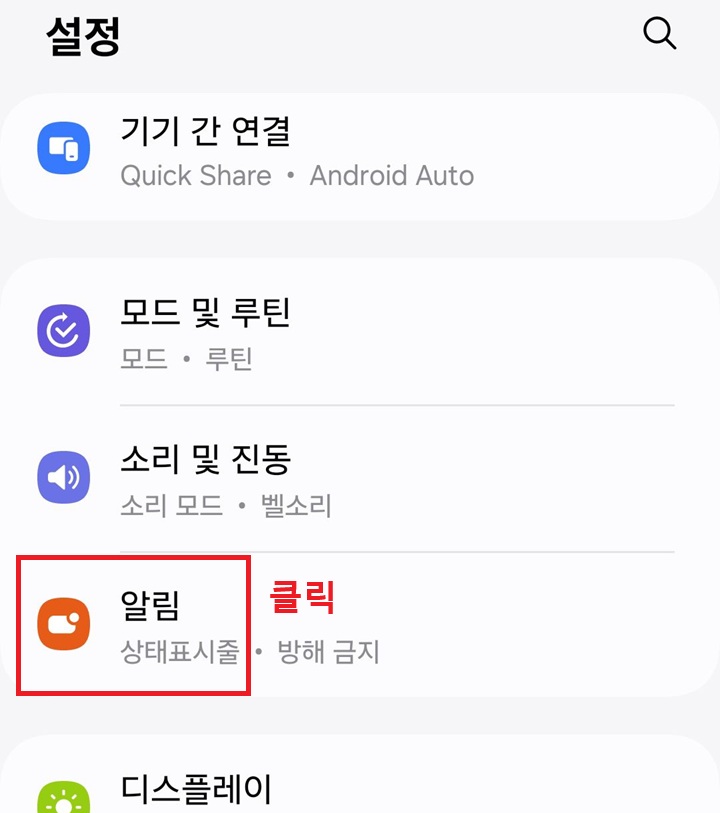Open the 알림 settings entry
Screen dimensions: 720x813
150,605
